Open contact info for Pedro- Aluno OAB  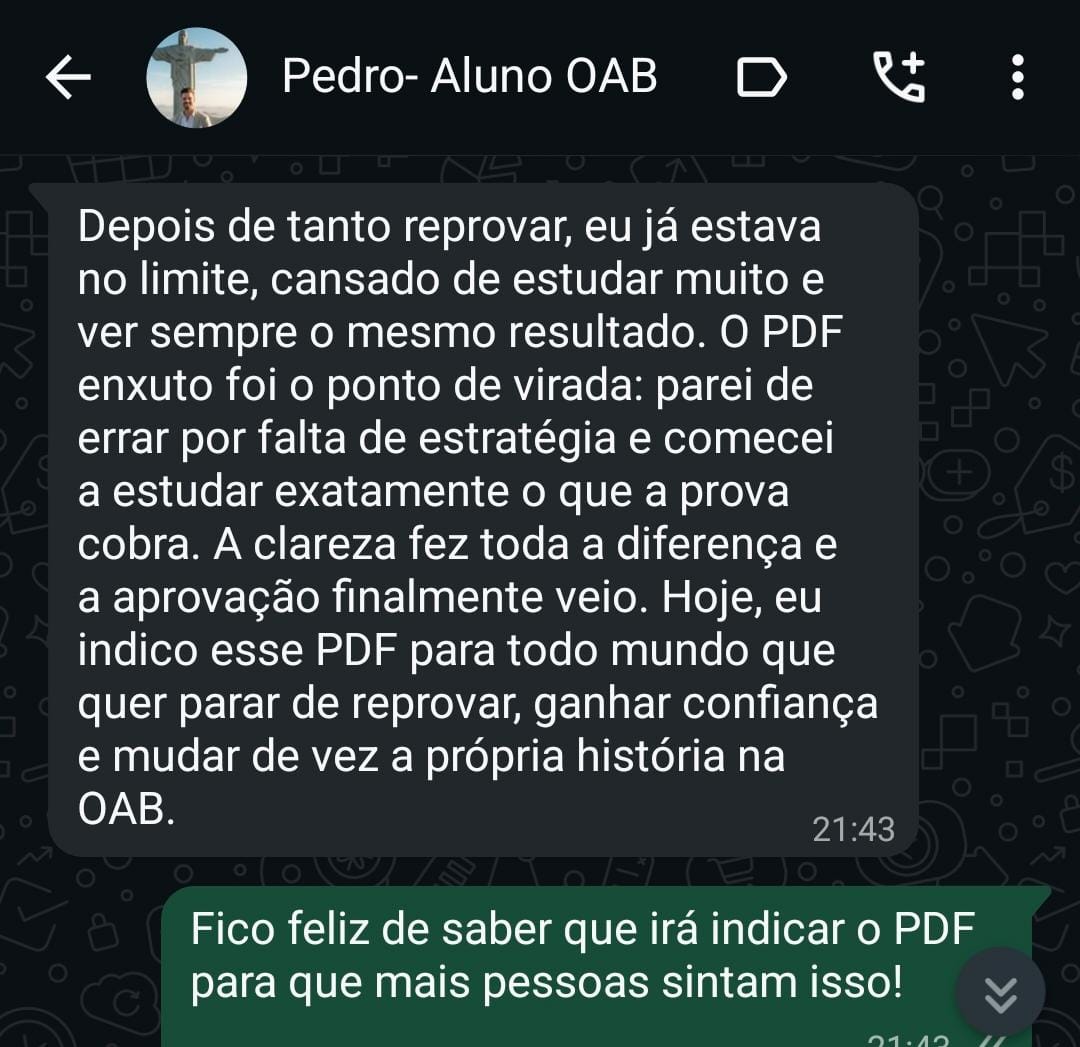click(x=469, y=77)
